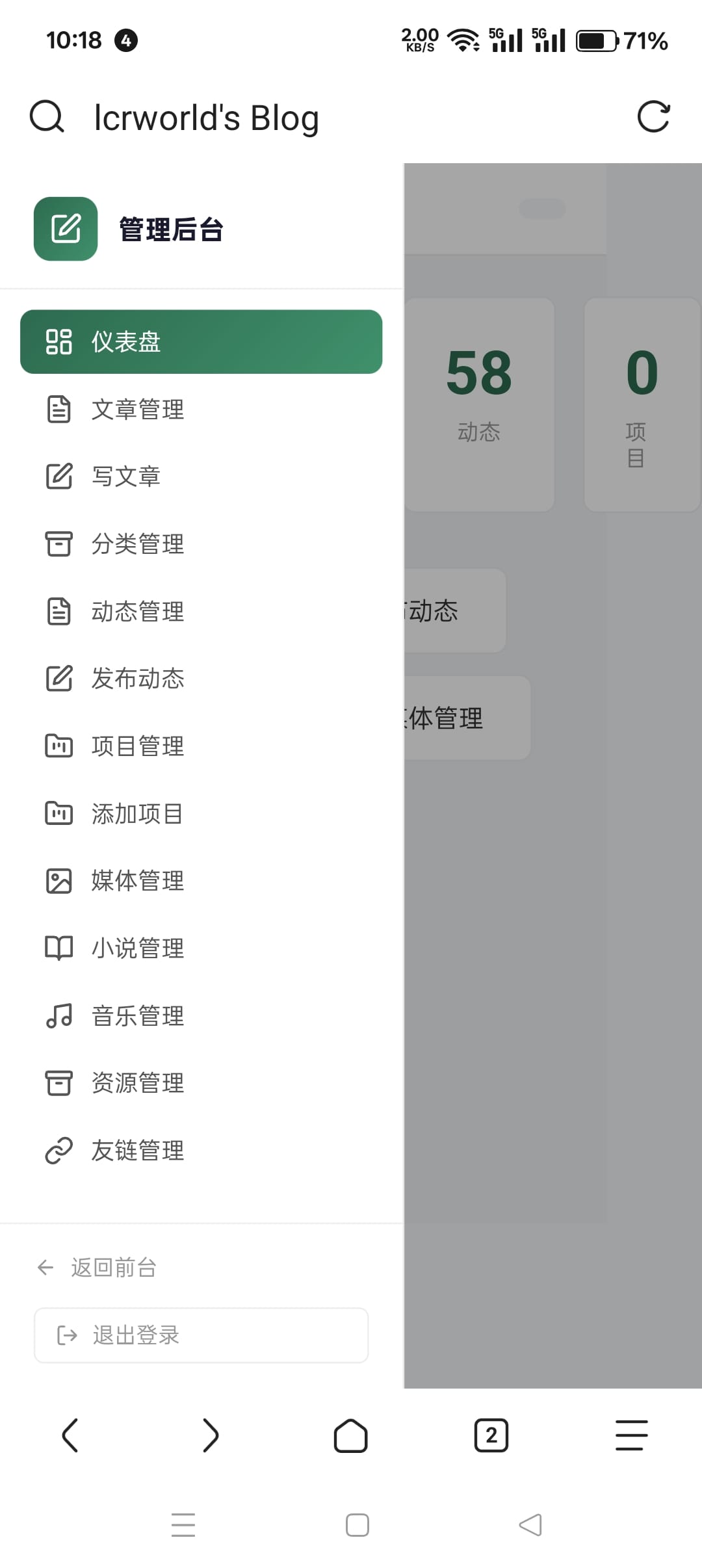The width and height of the screenshot is (702, 1568).
Task: Go to 写文章
Action: pos(201,477)
